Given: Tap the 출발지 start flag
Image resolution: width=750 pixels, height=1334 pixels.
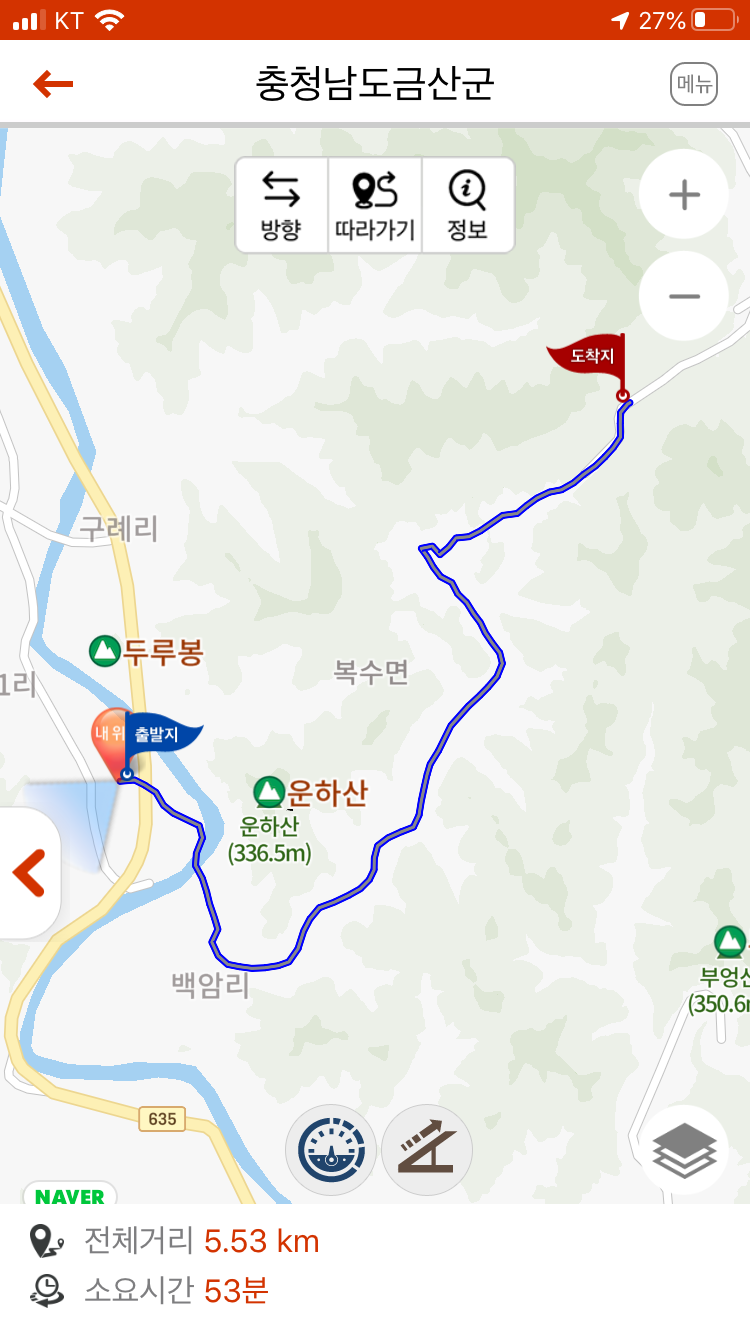Looking at the screenshot, I should 160,735.
